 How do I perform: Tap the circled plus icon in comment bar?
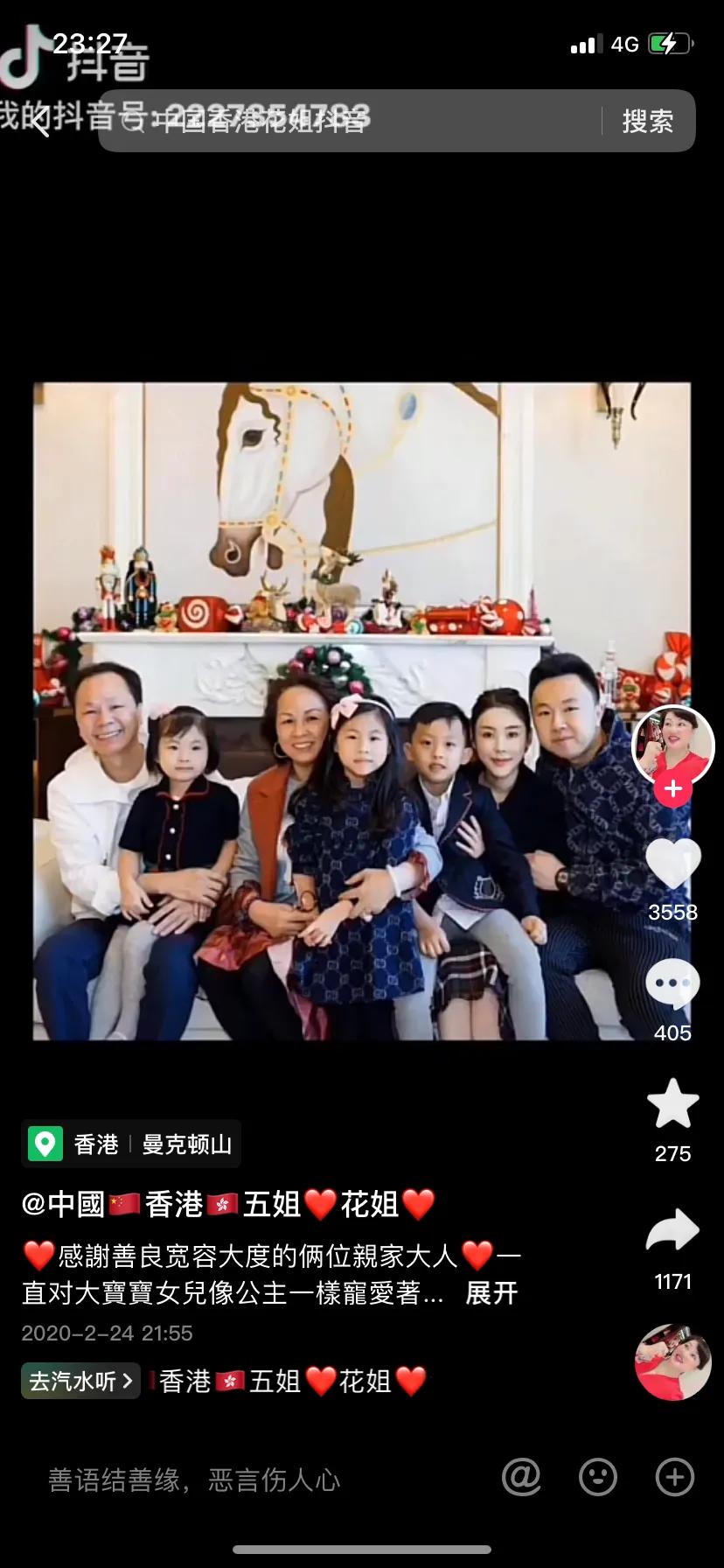675,1478
